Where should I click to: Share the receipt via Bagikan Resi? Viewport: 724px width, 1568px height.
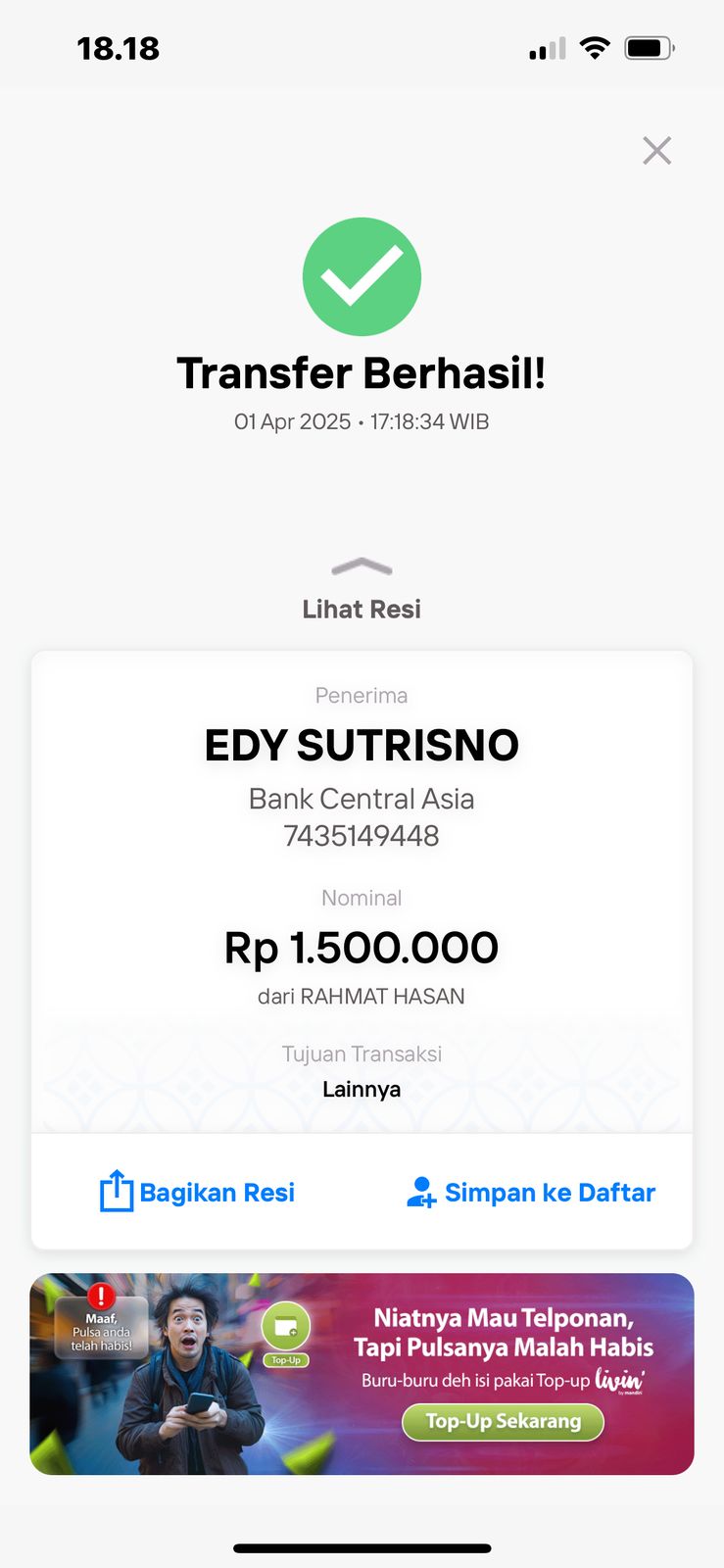(198, 1192)
